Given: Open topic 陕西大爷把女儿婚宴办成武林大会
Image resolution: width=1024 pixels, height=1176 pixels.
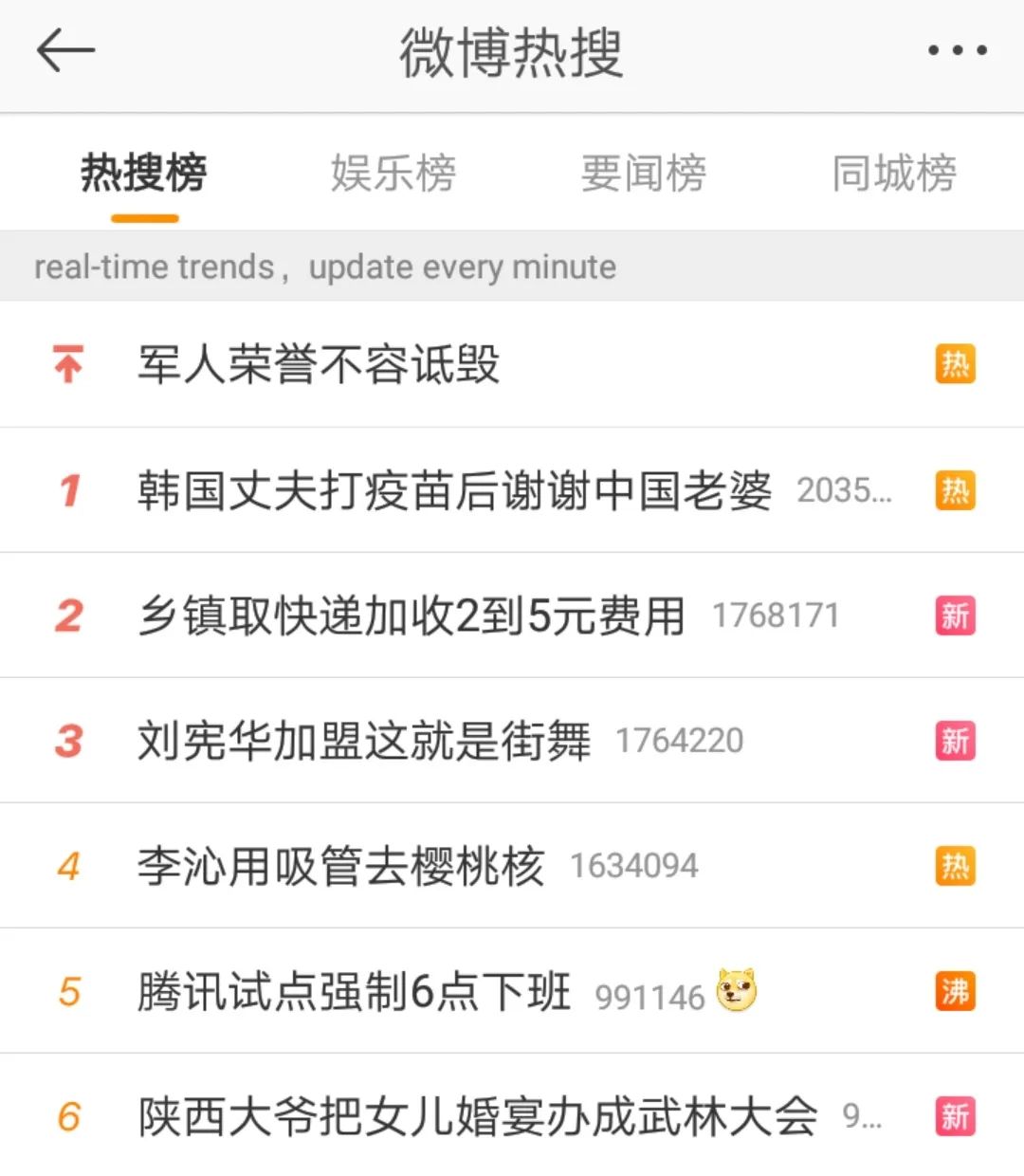Looking at the screenshot, I should (x=477, y=1116).
